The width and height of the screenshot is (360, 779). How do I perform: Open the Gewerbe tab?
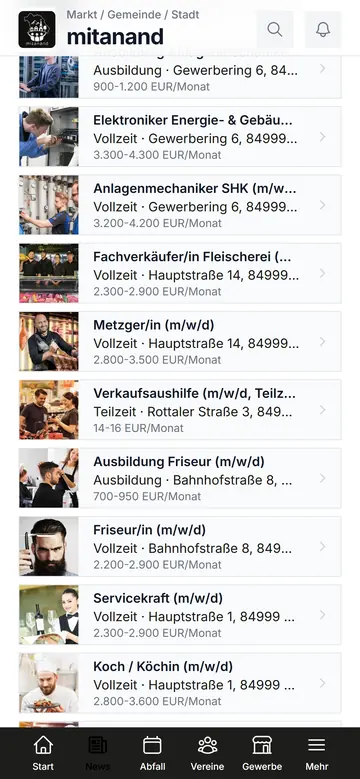point(262,753)
